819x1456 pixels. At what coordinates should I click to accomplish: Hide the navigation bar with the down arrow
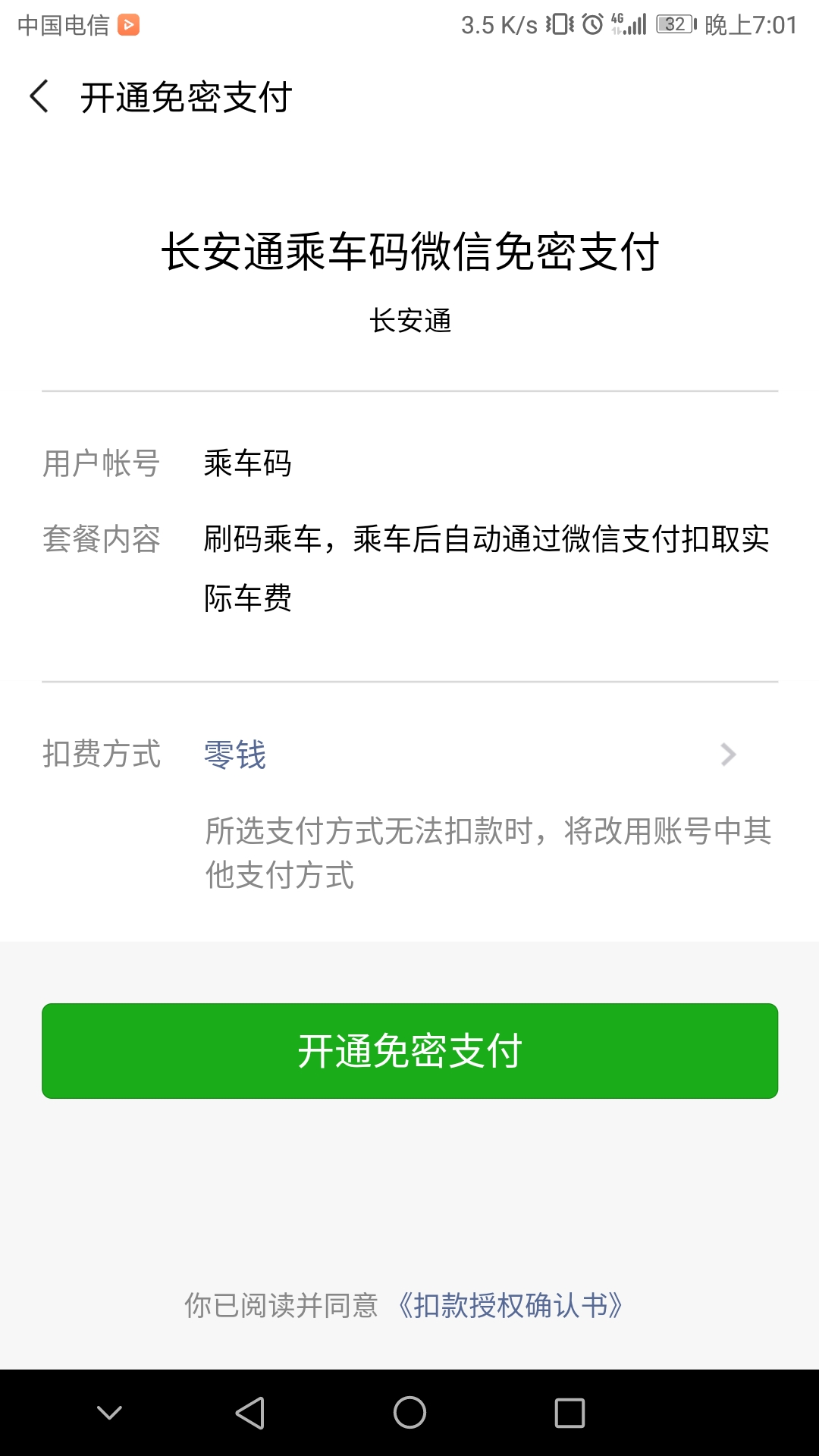110,1413
